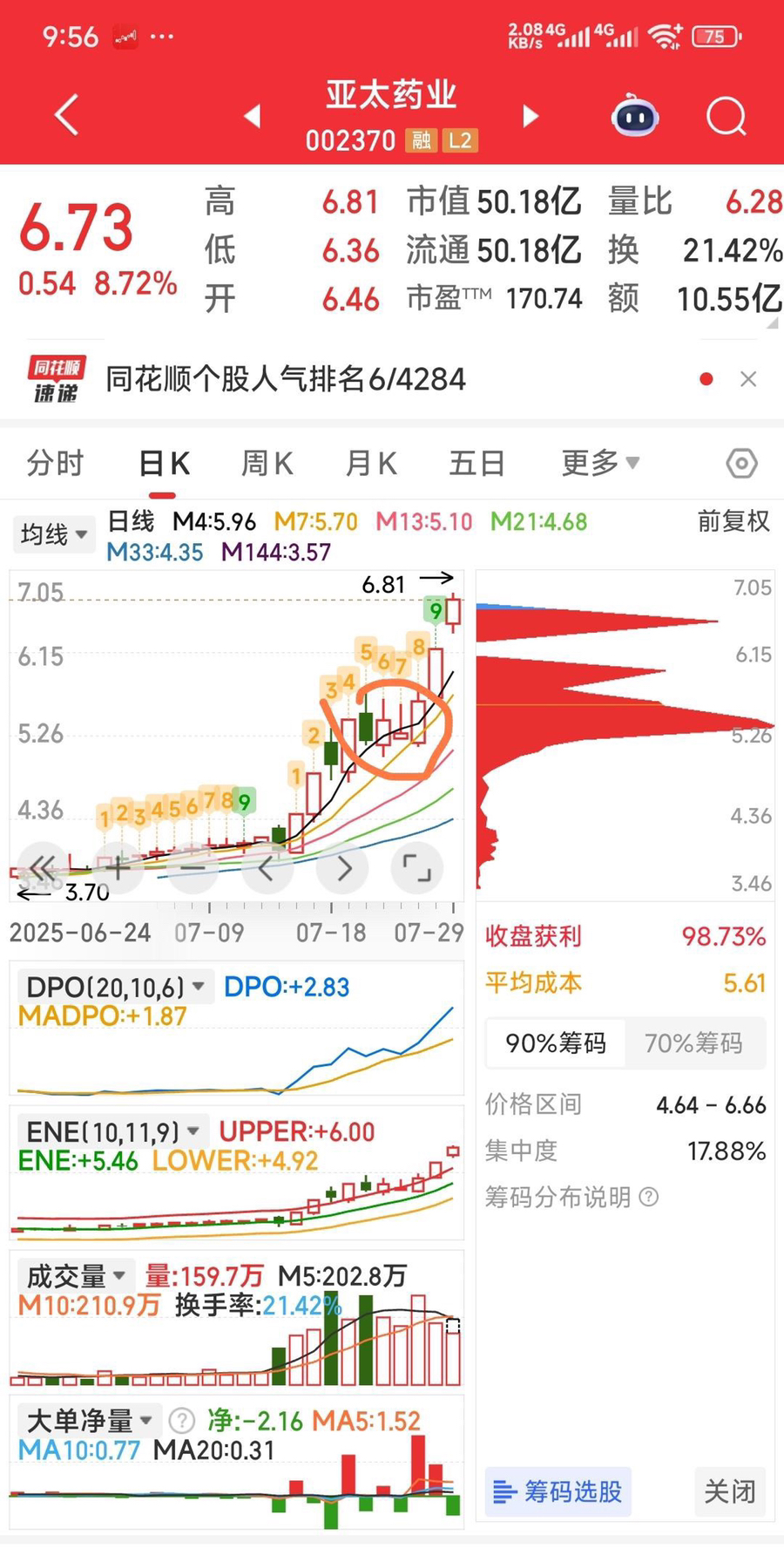Switch to the 五日 tab
This screenshot has width=784, height=1562.
click(476, 463)
